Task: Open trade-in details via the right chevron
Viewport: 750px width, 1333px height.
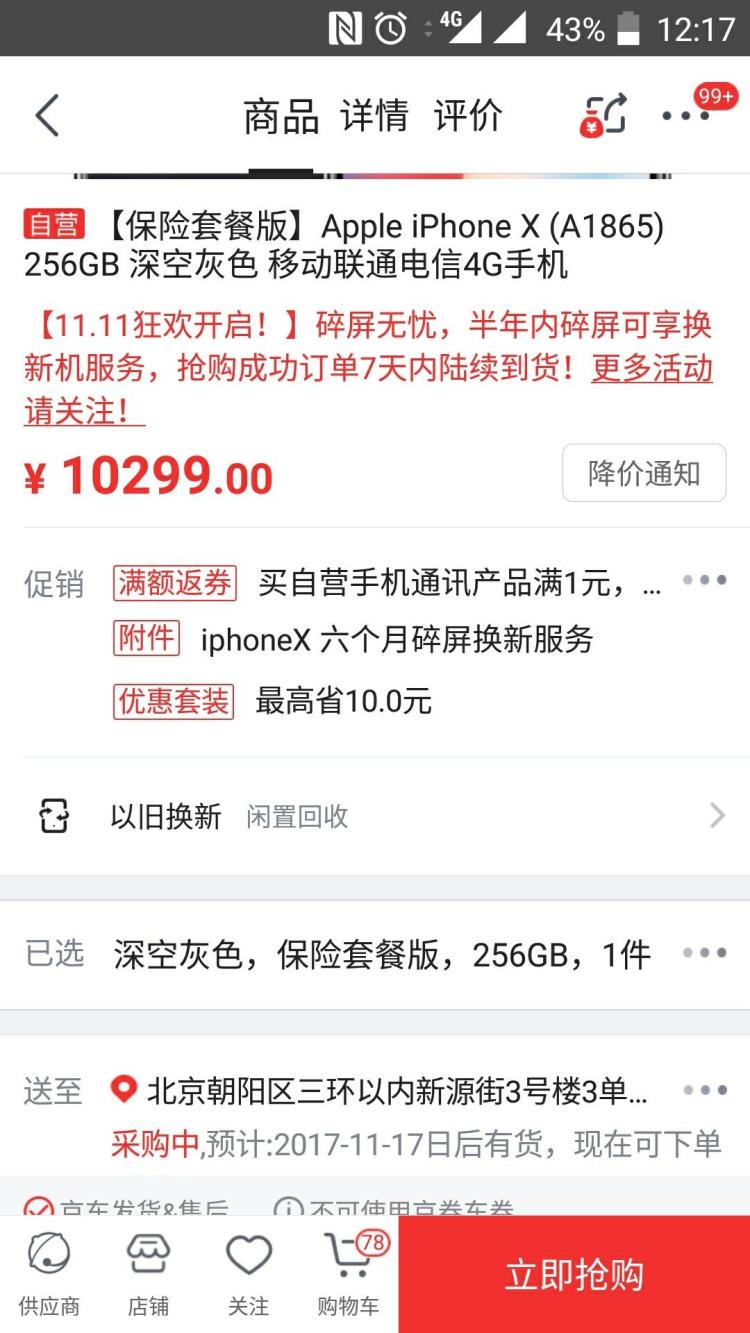Action: 716,815
